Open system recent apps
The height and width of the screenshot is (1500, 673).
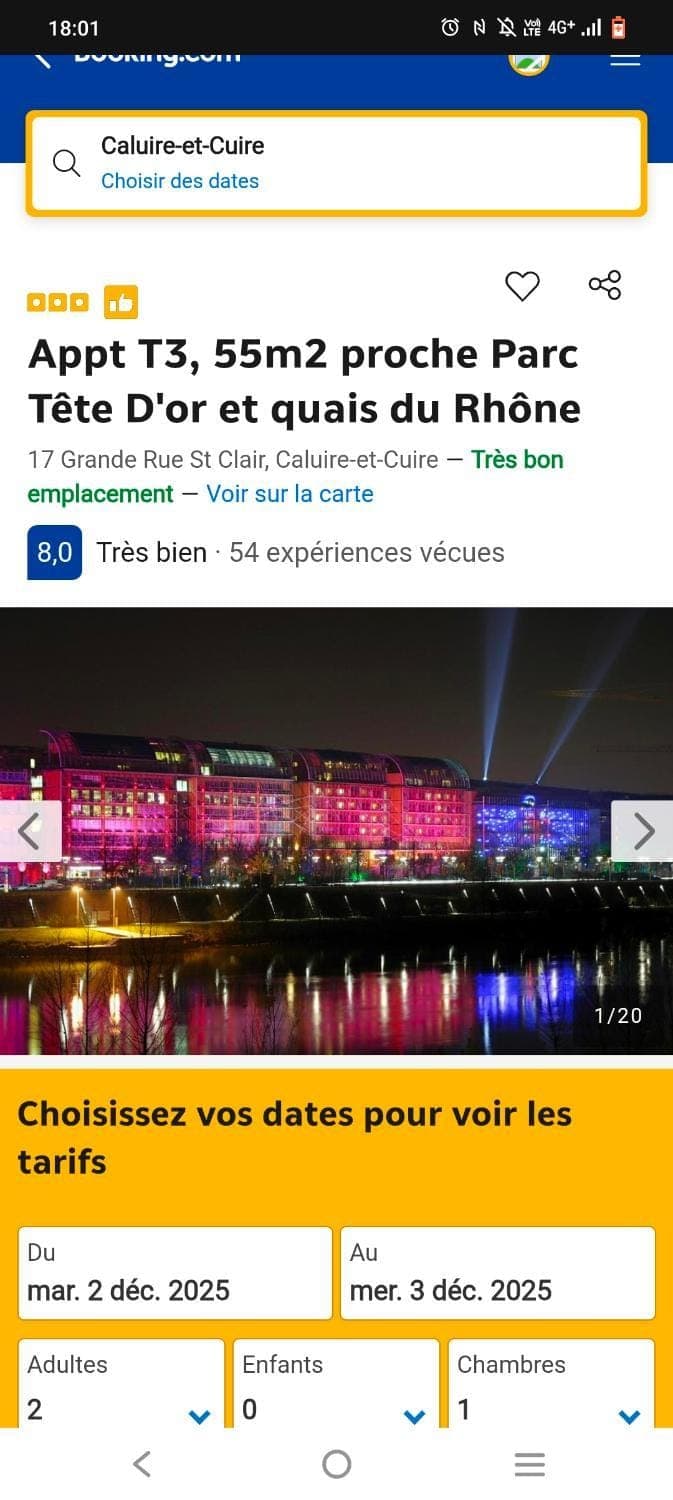(529, 1465)
